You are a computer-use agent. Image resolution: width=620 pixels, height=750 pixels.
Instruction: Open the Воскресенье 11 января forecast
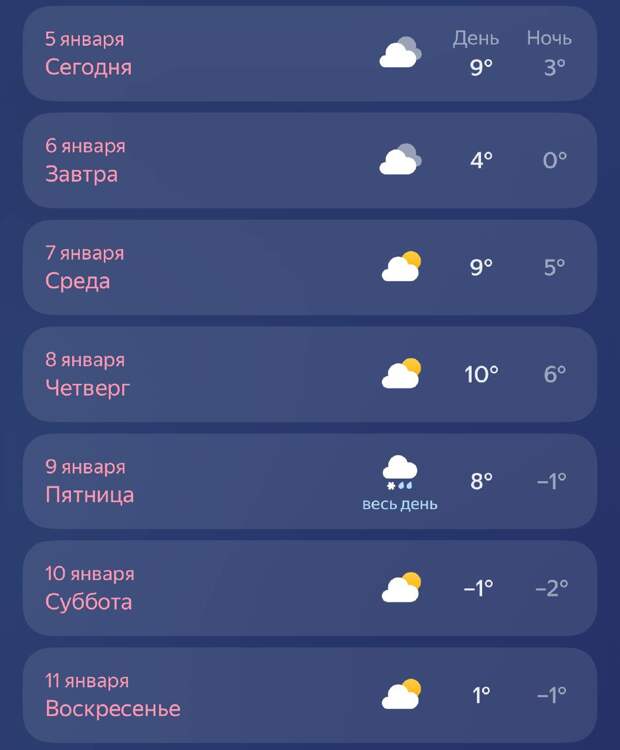tap(309, 696)
